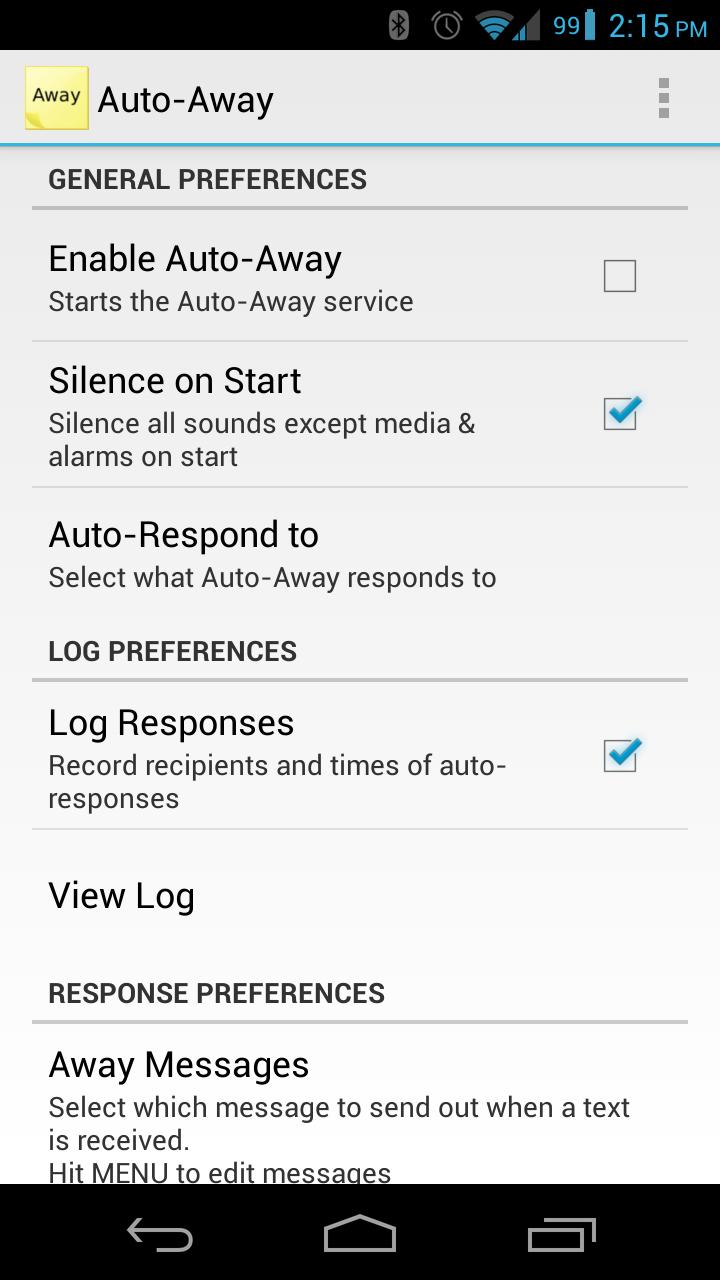Disable Silence on Start
The width and height of the screenshot is (720, 1280).
tap(619, 413)
